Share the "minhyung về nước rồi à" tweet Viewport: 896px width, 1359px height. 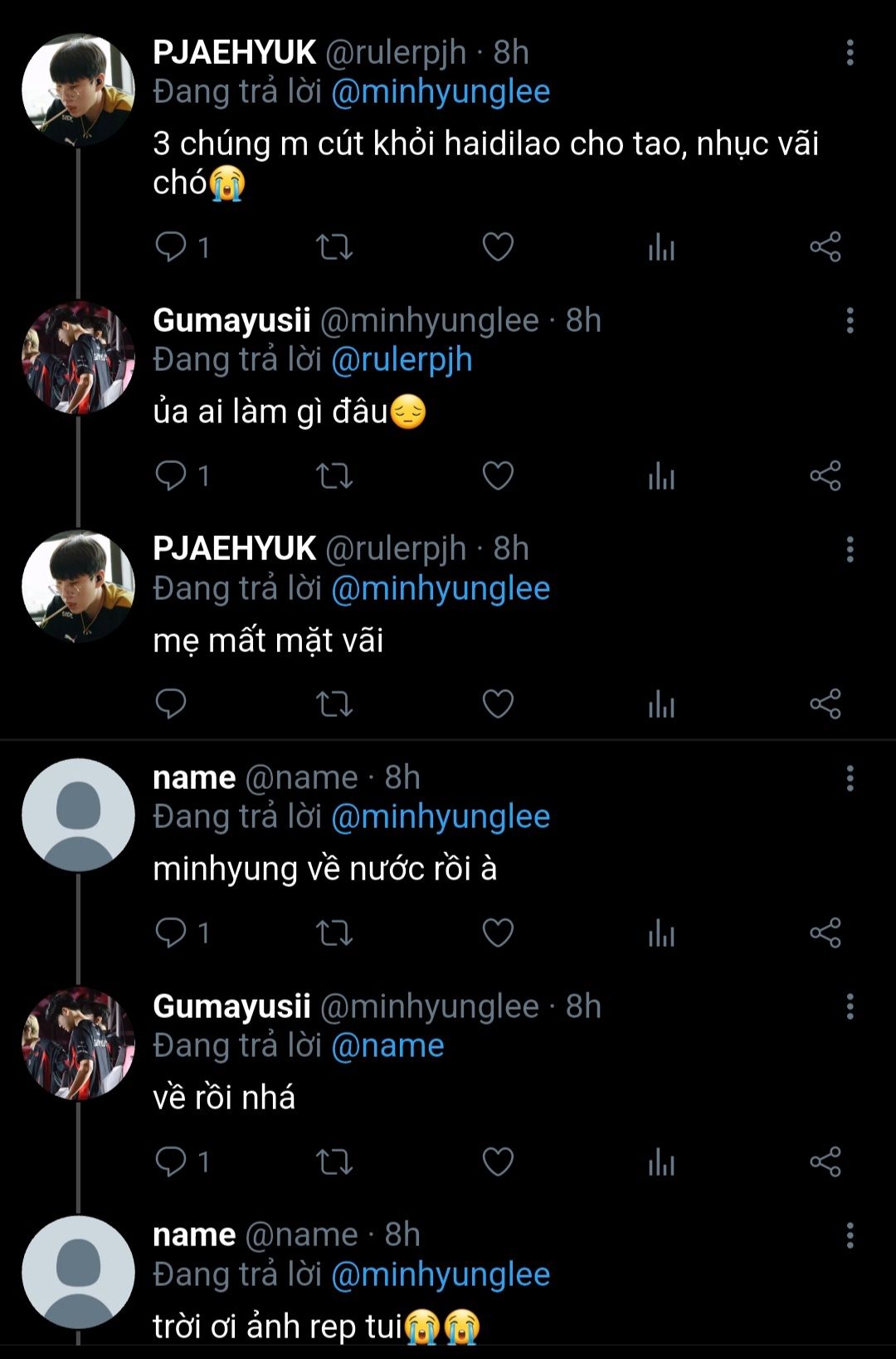tap(825, 933)
